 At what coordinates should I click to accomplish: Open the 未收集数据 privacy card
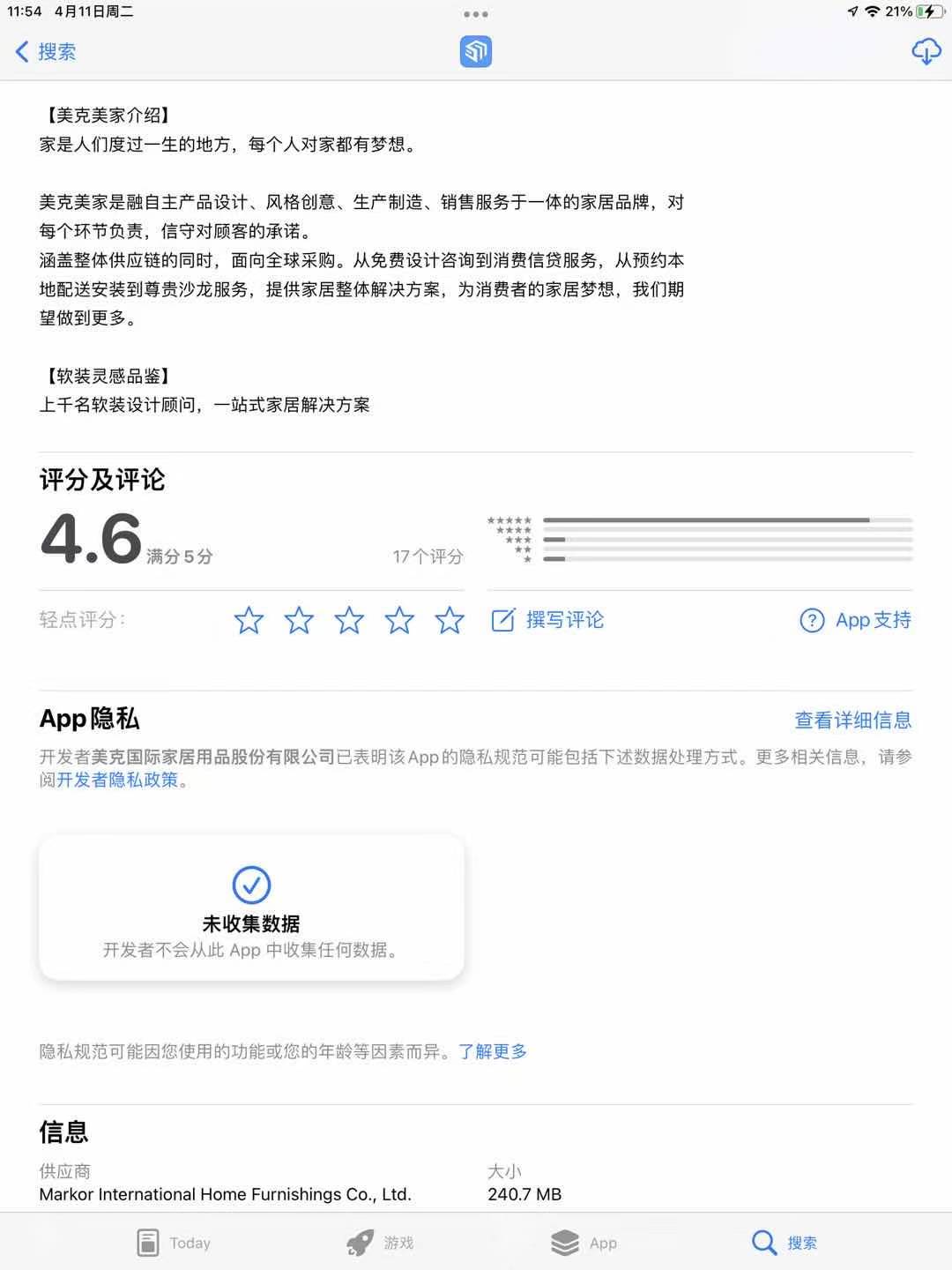click(251, 908)
